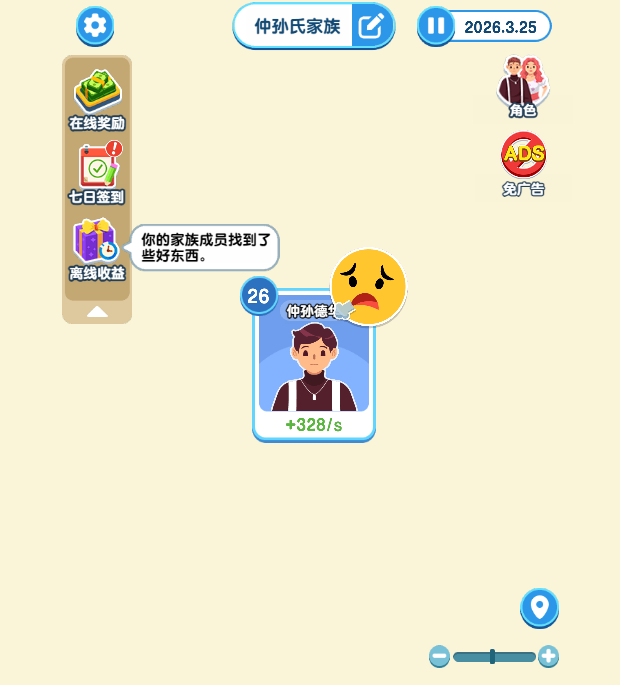The image size is (620, 685).
Task: Tap the zoom slider track
Action: coord(515,657)
